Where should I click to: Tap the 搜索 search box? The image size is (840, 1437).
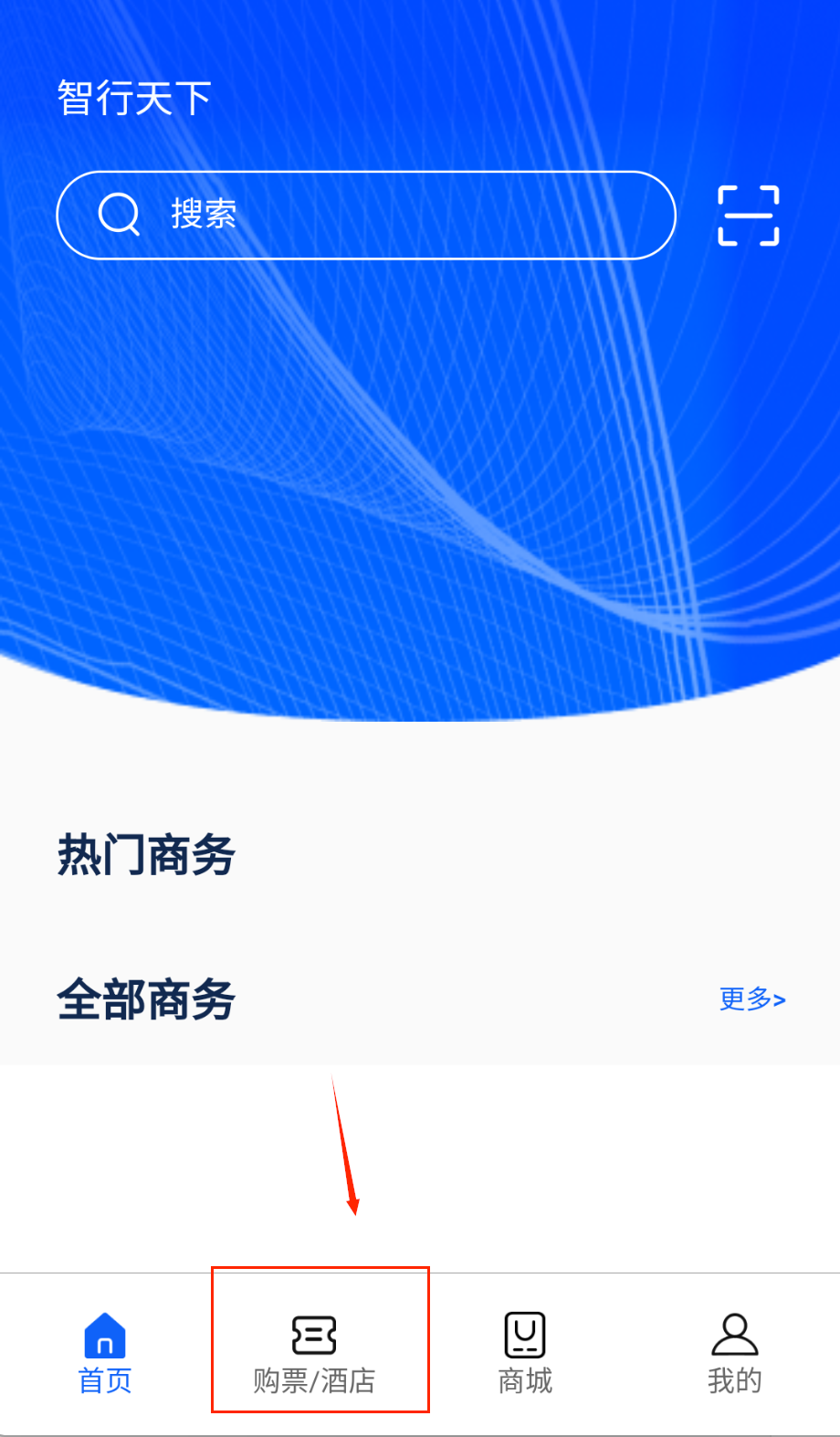coord(365,216)
